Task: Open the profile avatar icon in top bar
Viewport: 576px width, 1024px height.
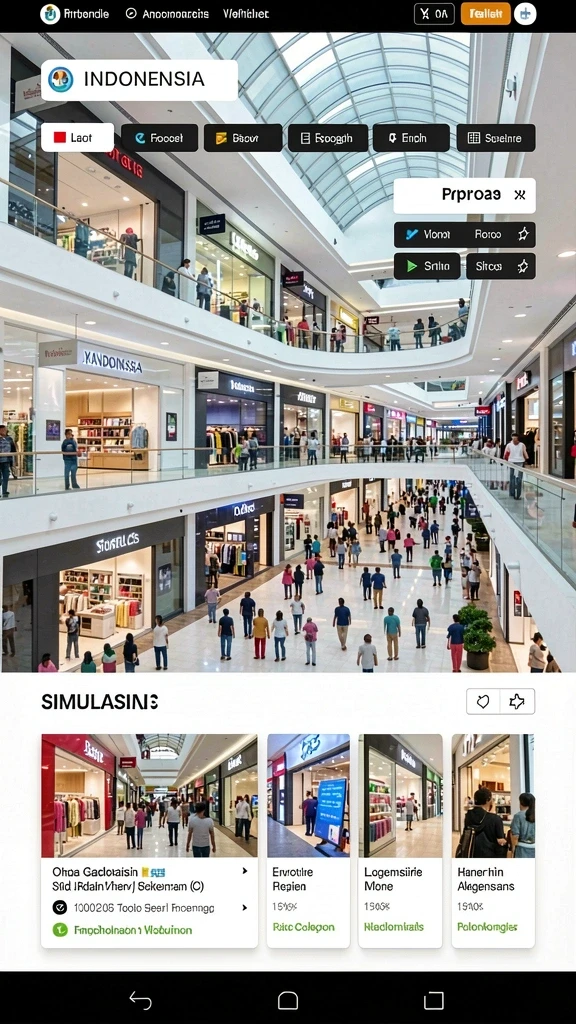Action: [x=525, y=14]
